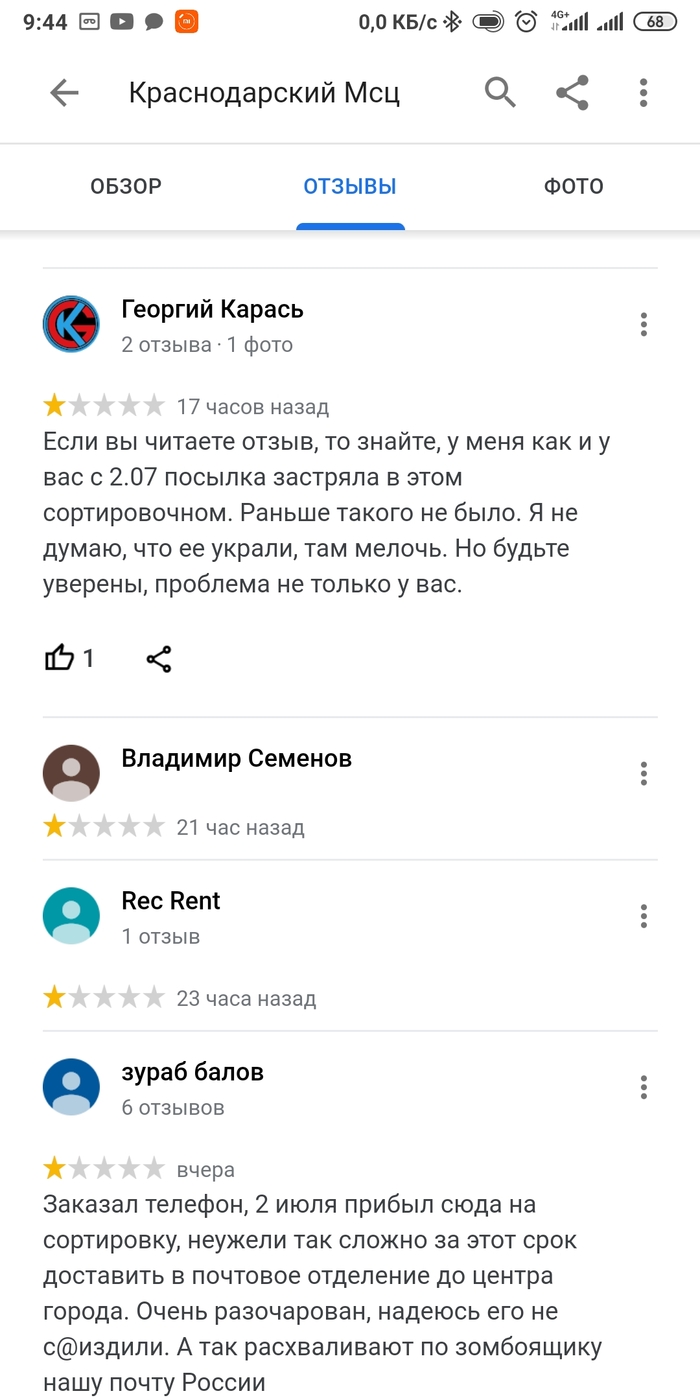This screenshot has width=700, height=1400.
Task: Open search in the top bar
Action: tap(500, 93)
